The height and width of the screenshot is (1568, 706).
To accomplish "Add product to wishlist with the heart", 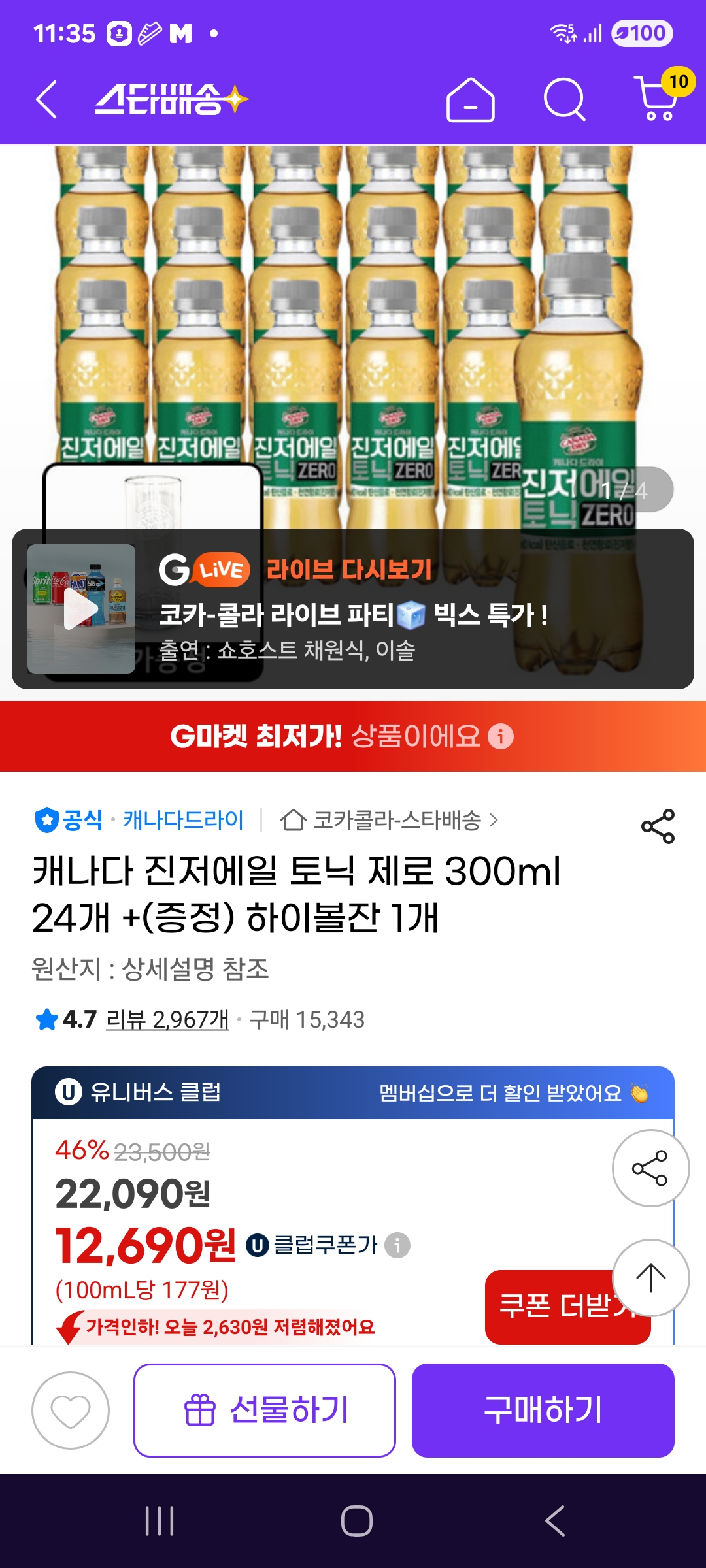I will 71,1411.
